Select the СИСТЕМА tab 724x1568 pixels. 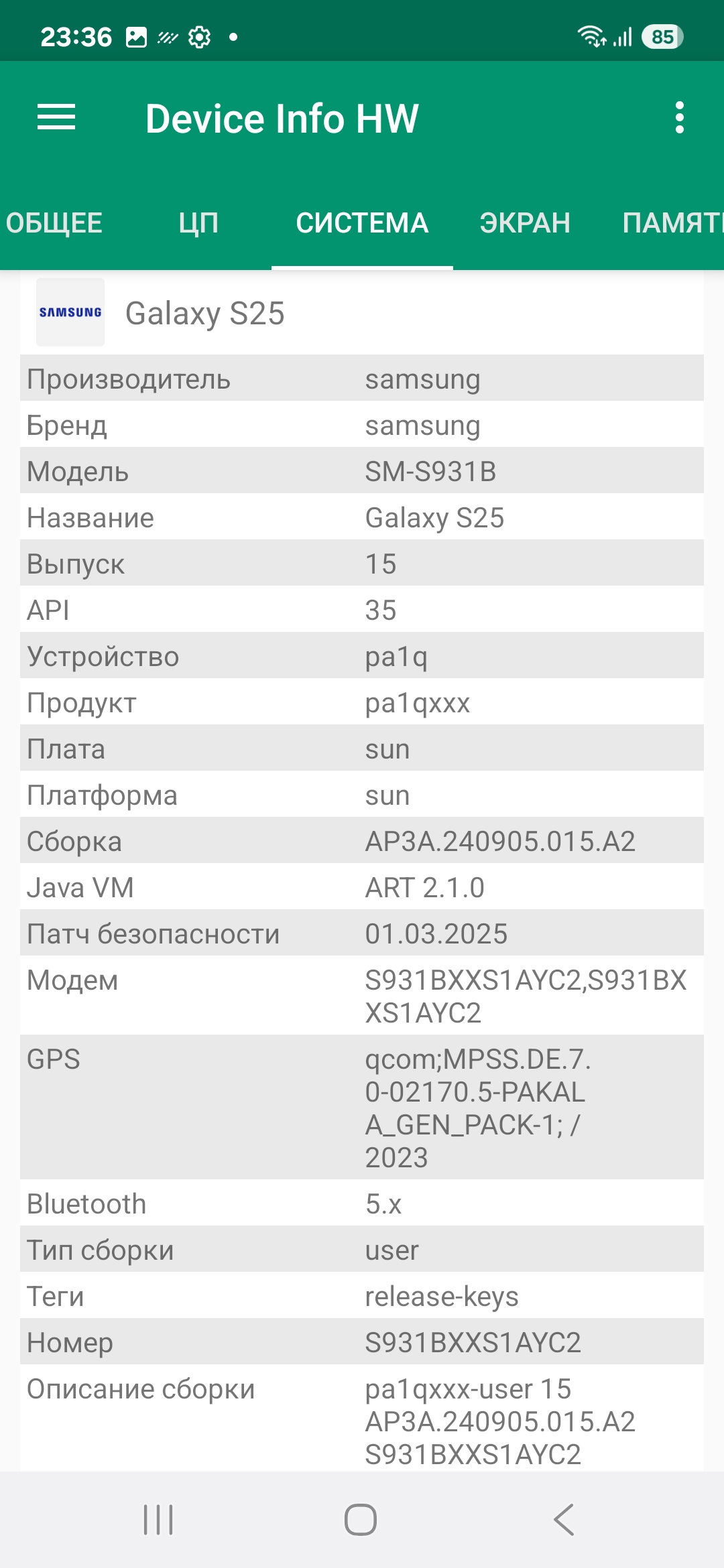tap(362, 223)
